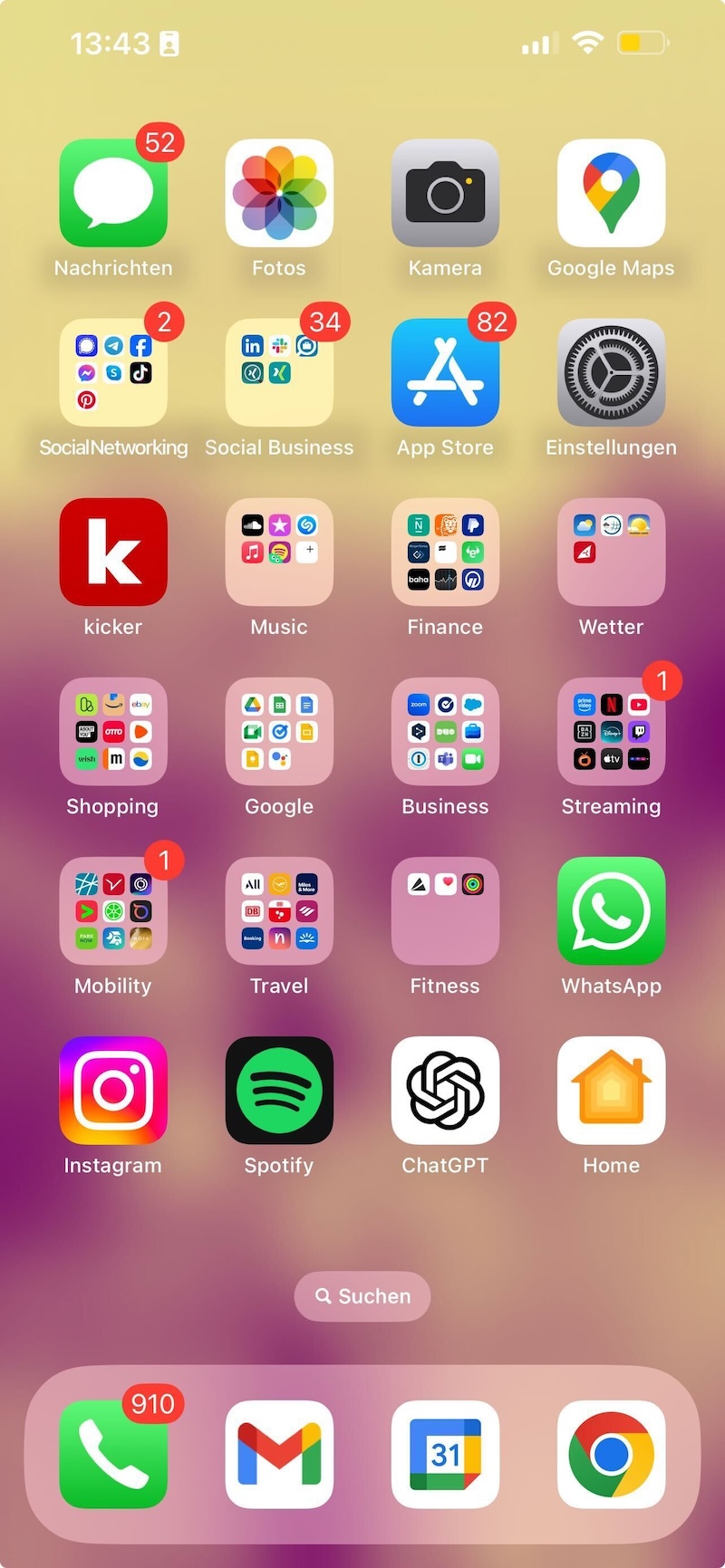This screenshot has height=1568, width=725.
Task: Open the Phone app in the dock
Action: tap(113, 1454)
